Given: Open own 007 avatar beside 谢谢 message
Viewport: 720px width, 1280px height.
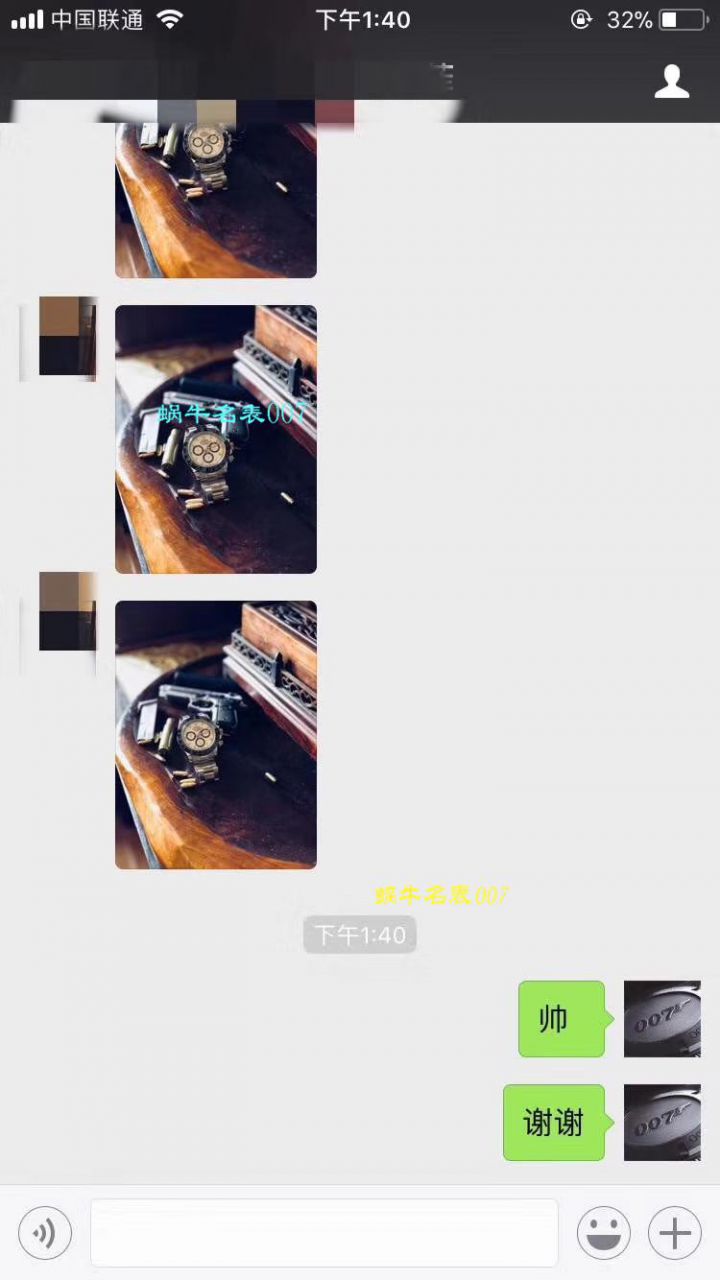Looking at the screenshot, I should click(x=662, y=1122).
